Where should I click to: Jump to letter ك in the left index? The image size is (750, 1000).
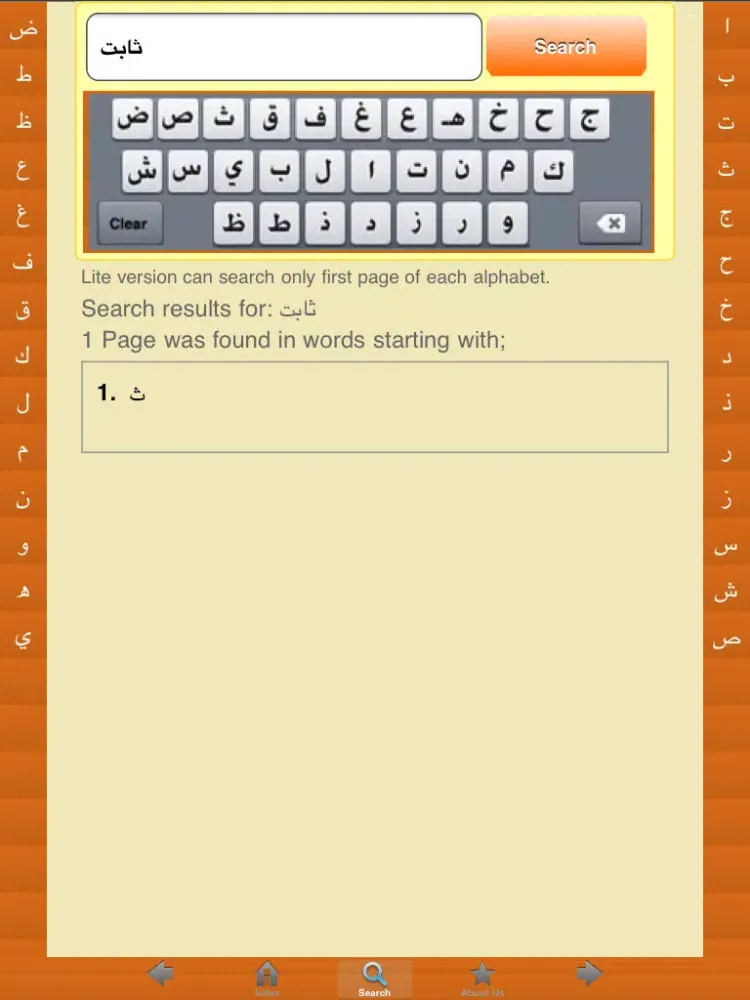(x=23, y=357)
